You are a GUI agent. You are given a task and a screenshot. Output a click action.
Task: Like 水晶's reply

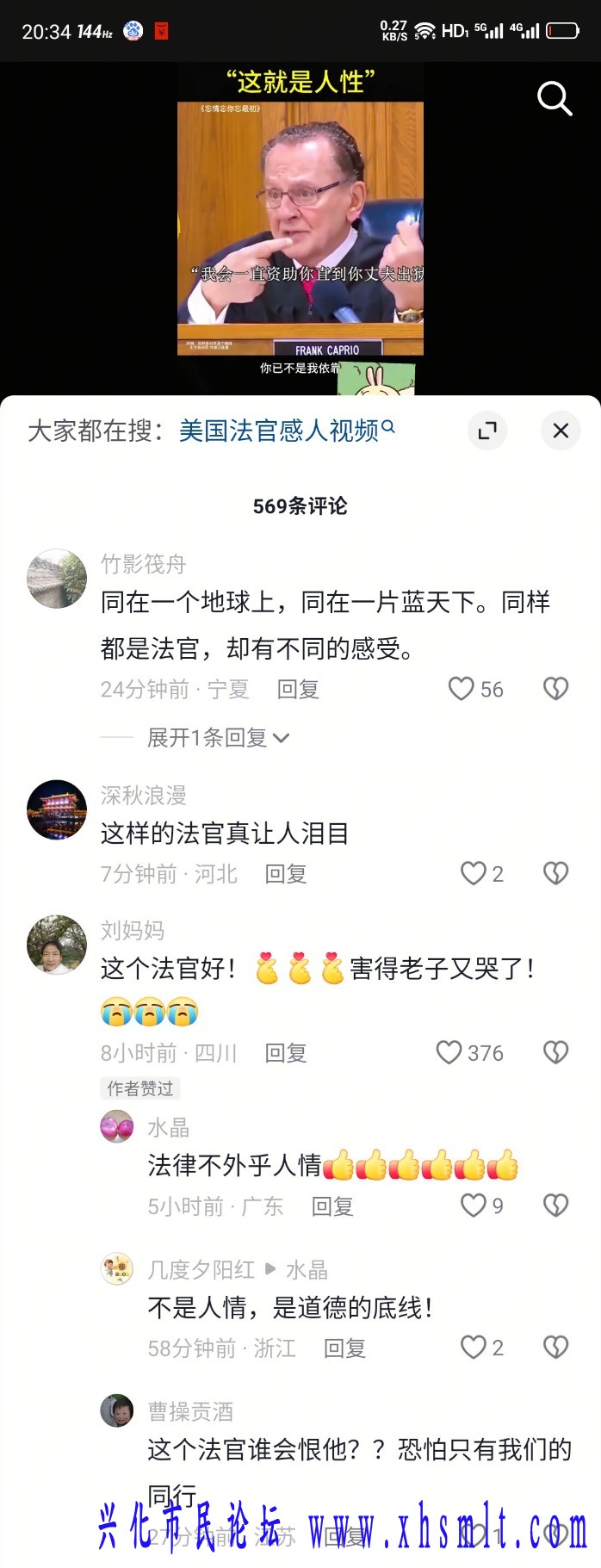(x=473, y=1205)
